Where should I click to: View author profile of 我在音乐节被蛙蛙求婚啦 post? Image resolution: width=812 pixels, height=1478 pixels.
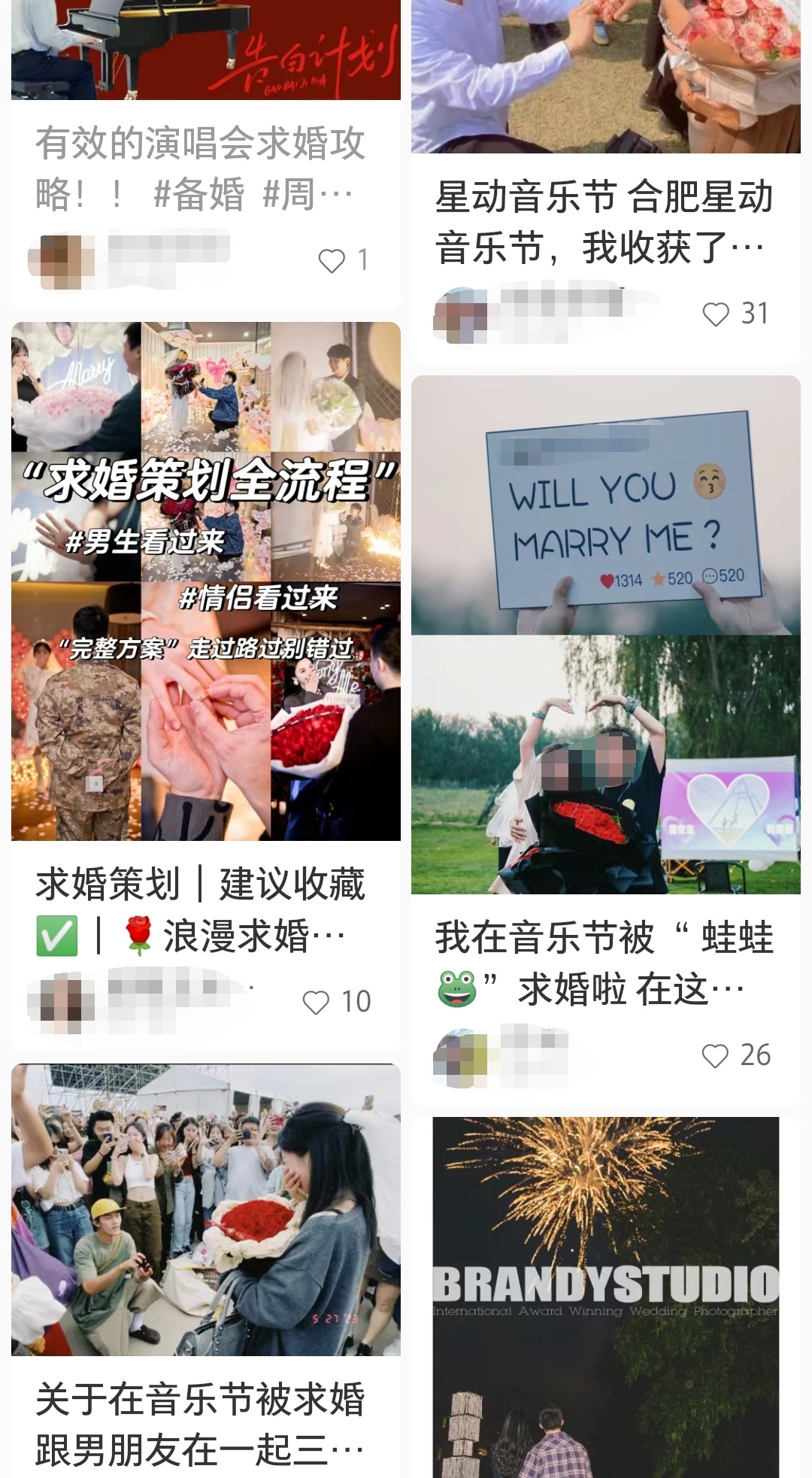[x=462, y=1056]
